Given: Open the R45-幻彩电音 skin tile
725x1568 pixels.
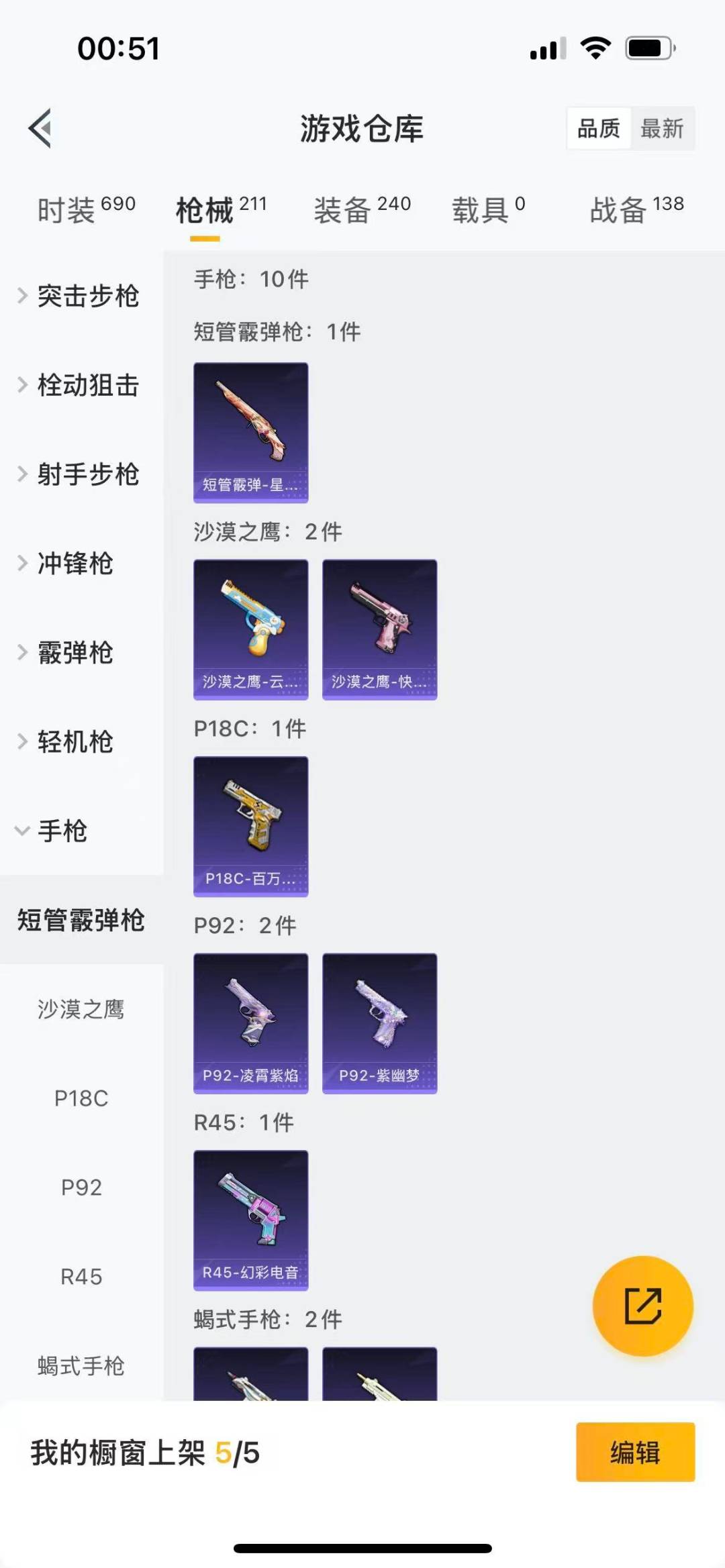Looking at the screenshot, I should [x=250, y=1220].
